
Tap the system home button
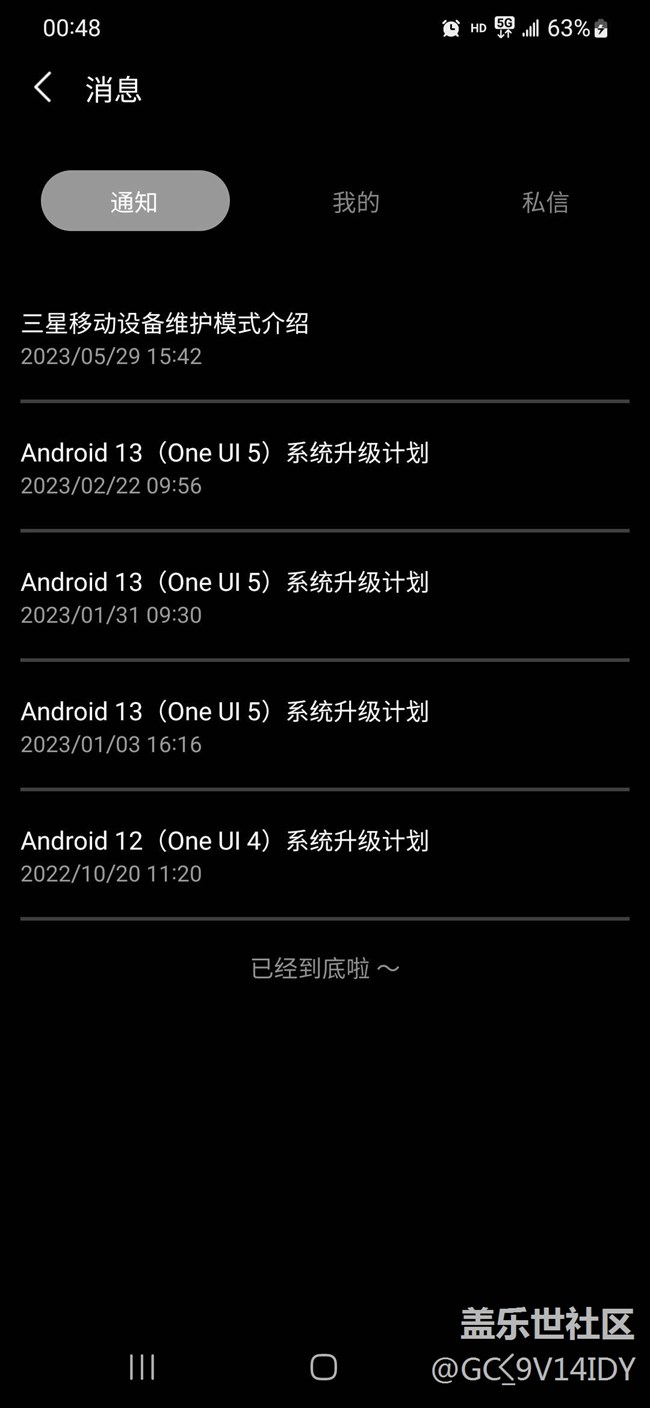[x=323, y=1367]
